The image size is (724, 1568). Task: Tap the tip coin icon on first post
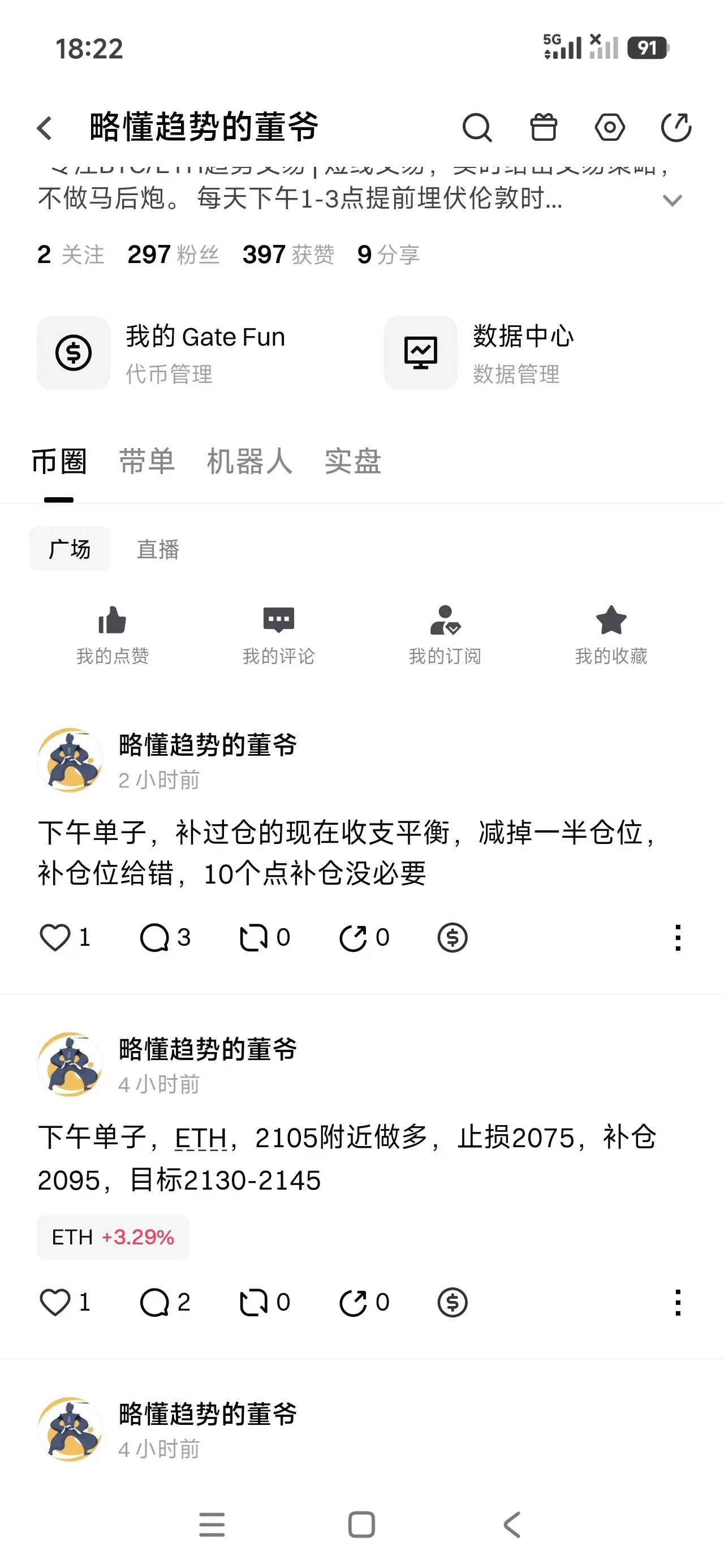(x=452, y=937)
